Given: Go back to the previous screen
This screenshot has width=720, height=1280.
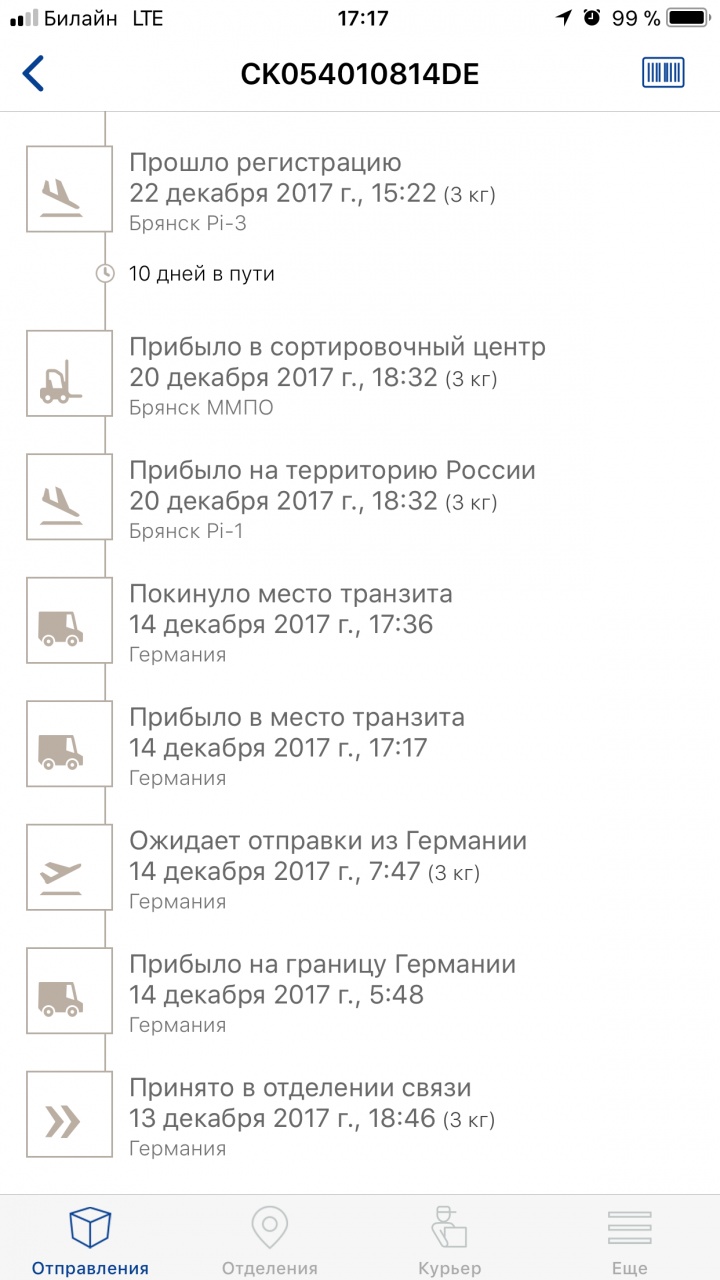Looking at the screenshot, I should pos(34,74).
